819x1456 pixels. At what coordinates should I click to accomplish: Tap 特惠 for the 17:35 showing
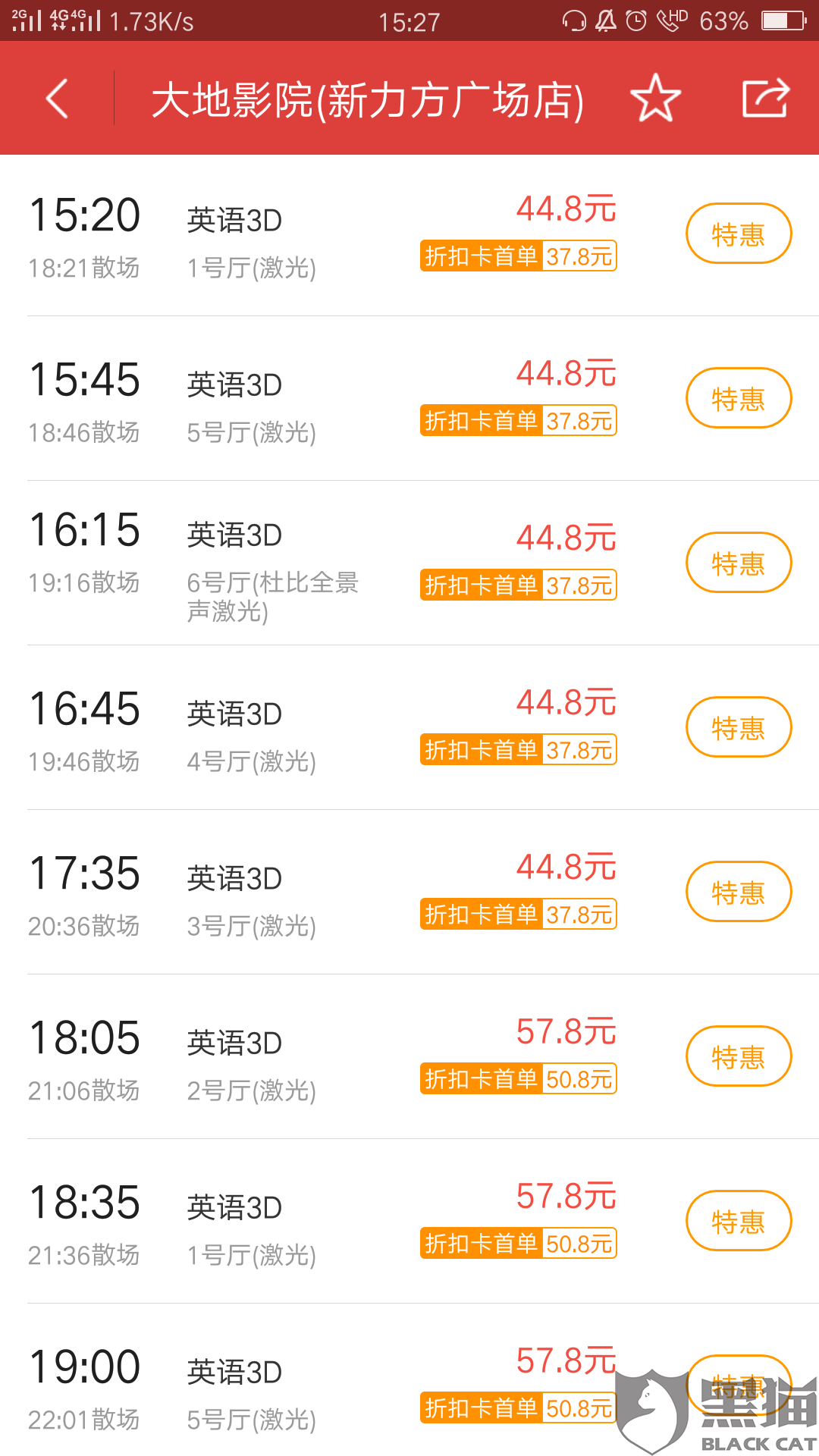(739, 892)
